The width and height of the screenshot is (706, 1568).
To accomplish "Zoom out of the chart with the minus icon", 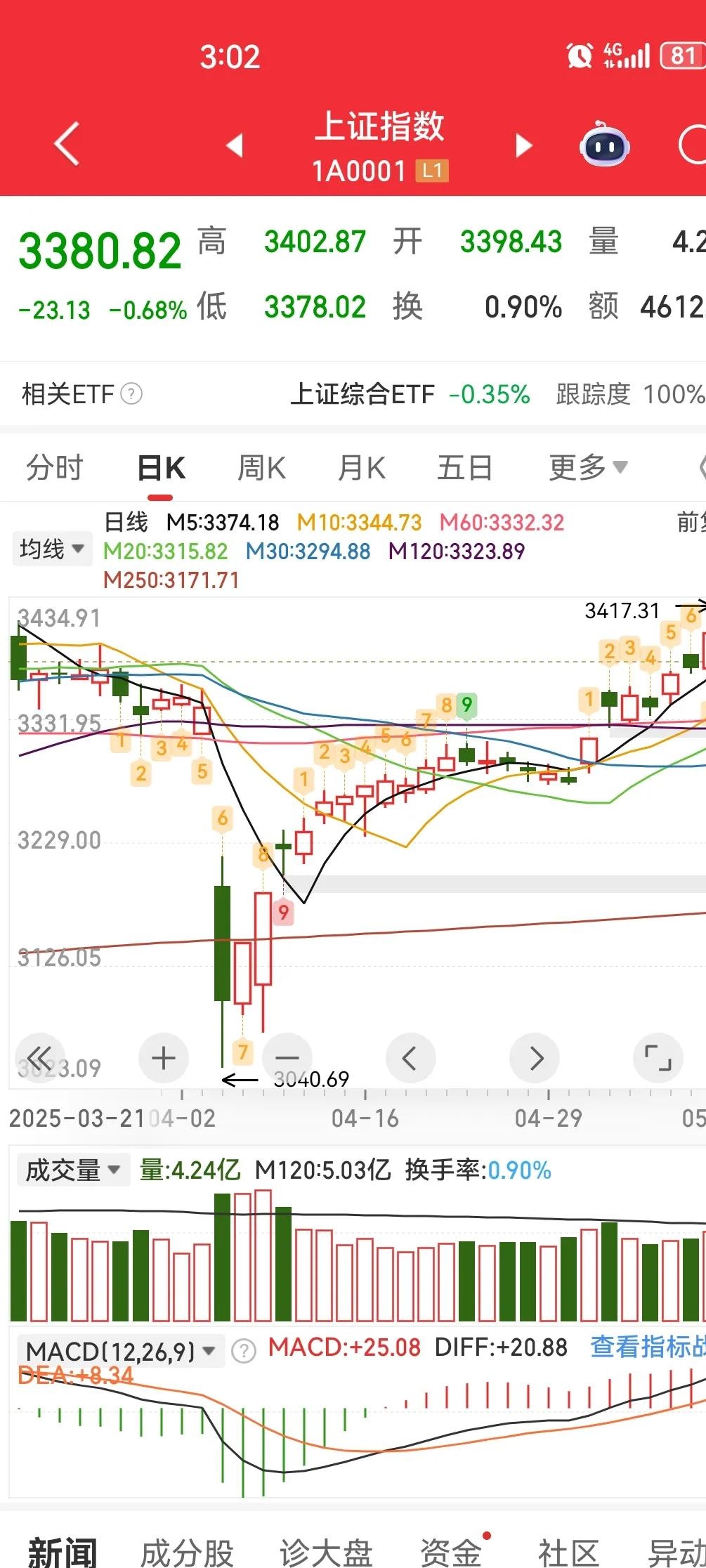I will click(287, 1058).
